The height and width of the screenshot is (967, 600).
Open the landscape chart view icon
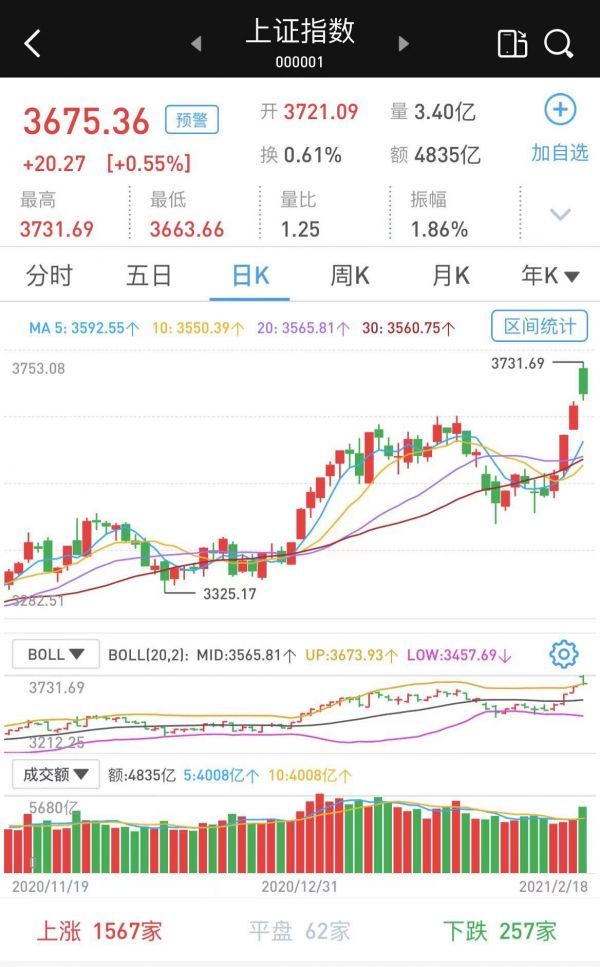(511, 43)
